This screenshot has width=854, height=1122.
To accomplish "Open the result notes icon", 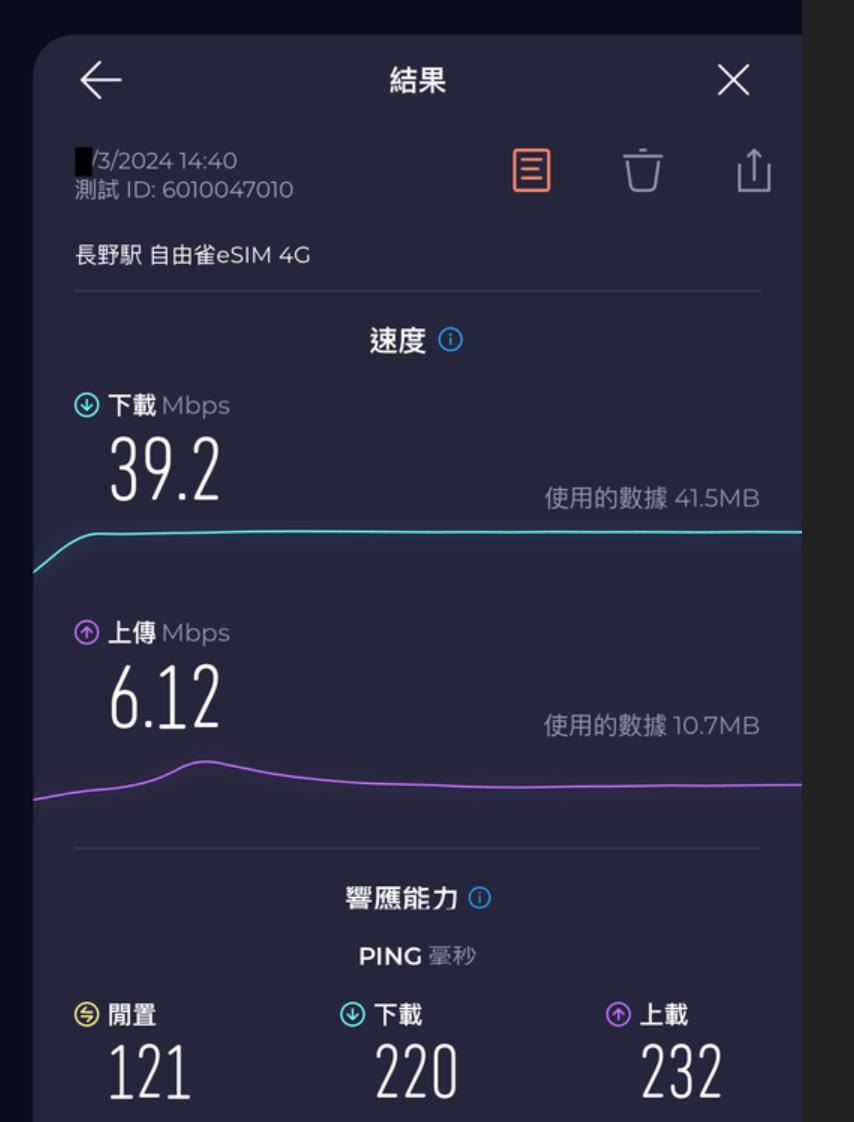I will [531, 170].
